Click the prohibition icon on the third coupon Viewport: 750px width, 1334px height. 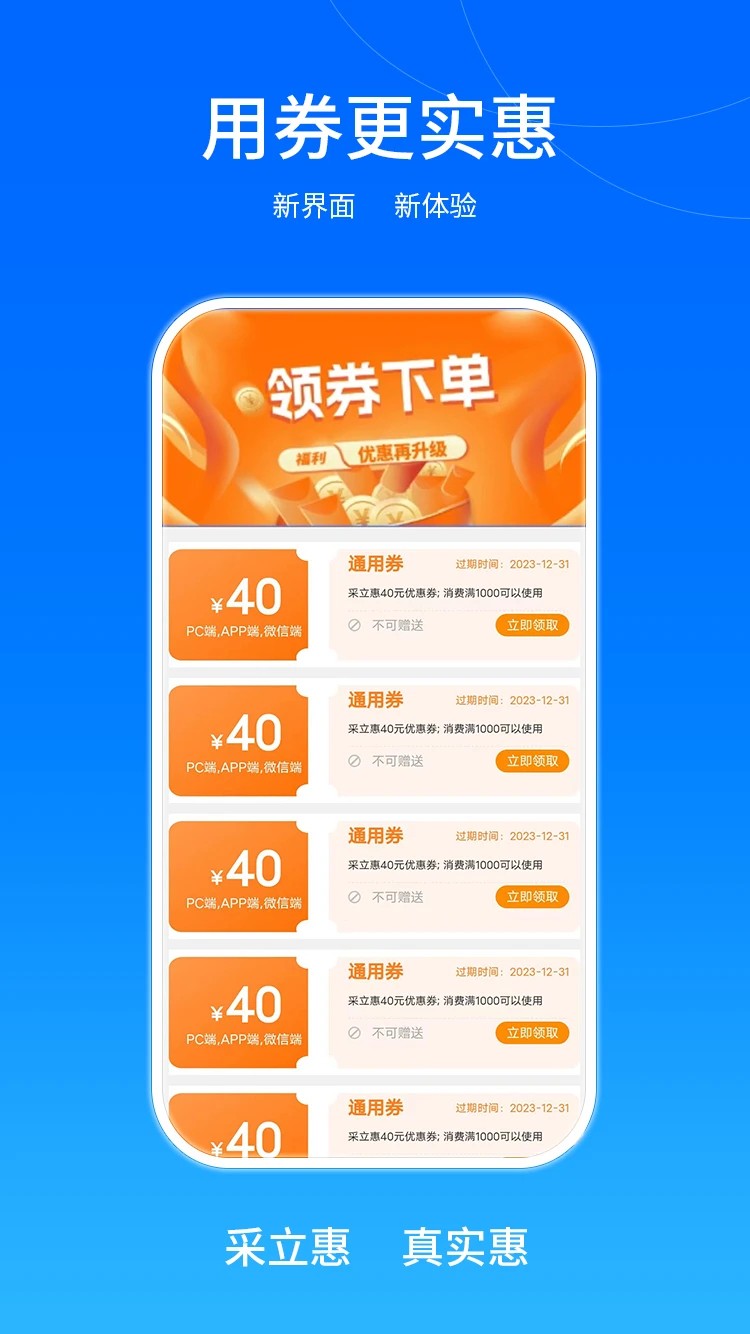[x=354, y=897]
